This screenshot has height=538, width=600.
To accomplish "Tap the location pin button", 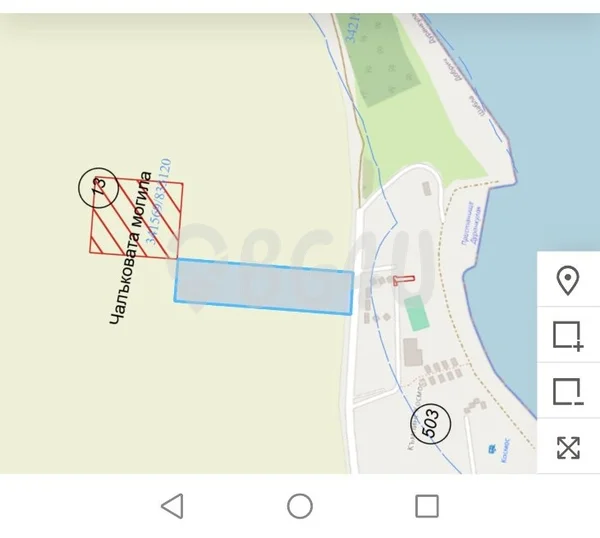I will tap(568, 281).
